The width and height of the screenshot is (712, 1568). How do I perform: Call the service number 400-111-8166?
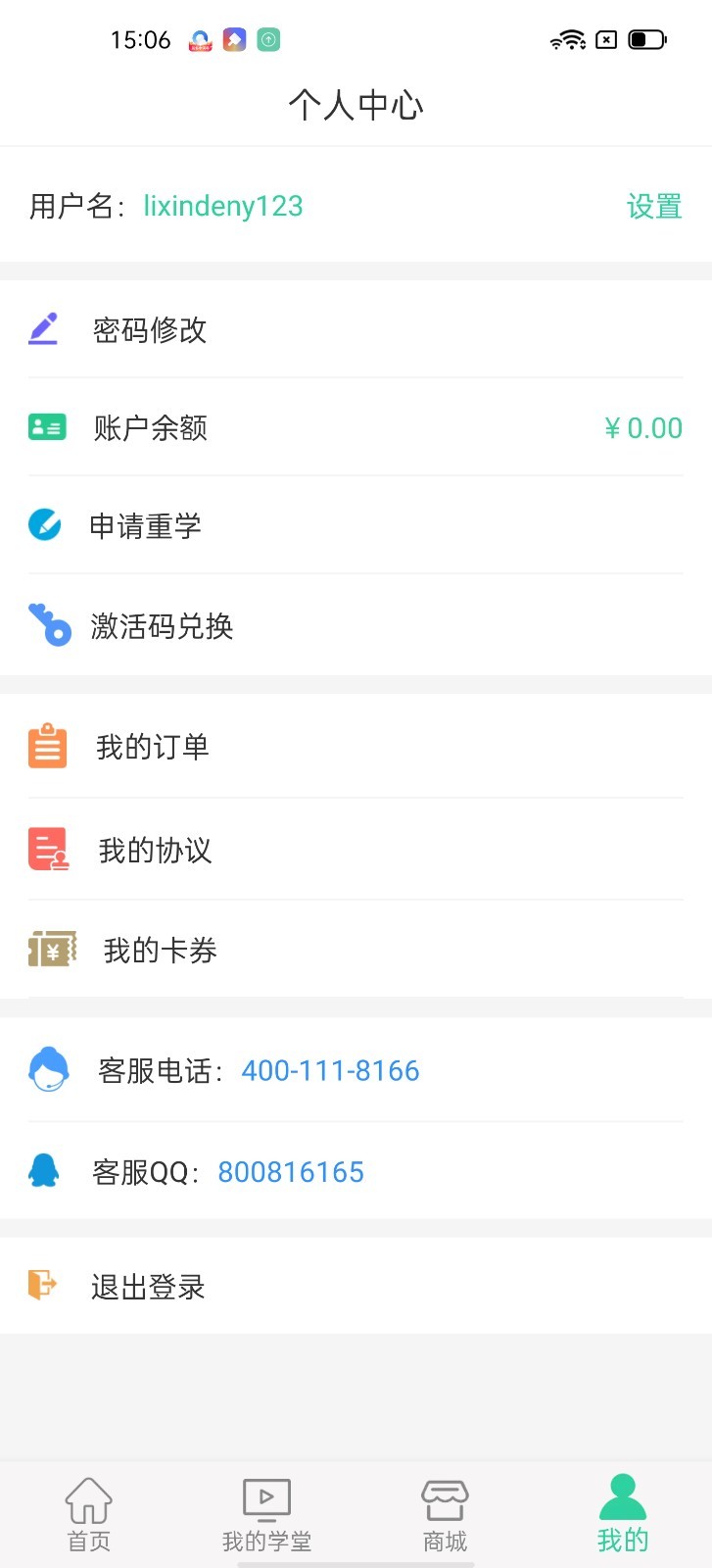[330, 1070]
